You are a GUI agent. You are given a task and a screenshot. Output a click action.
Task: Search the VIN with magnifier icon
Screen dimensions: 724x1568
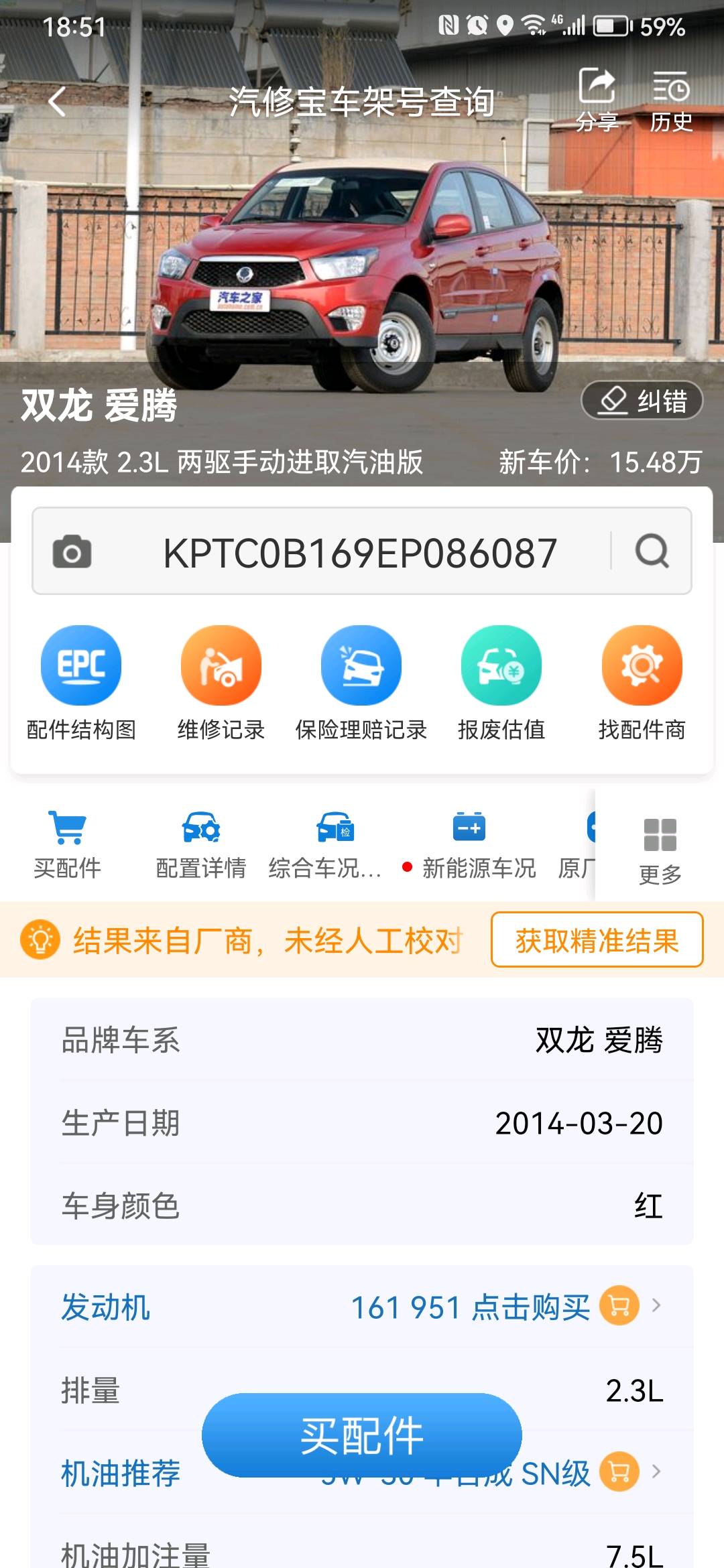(652, 551)
